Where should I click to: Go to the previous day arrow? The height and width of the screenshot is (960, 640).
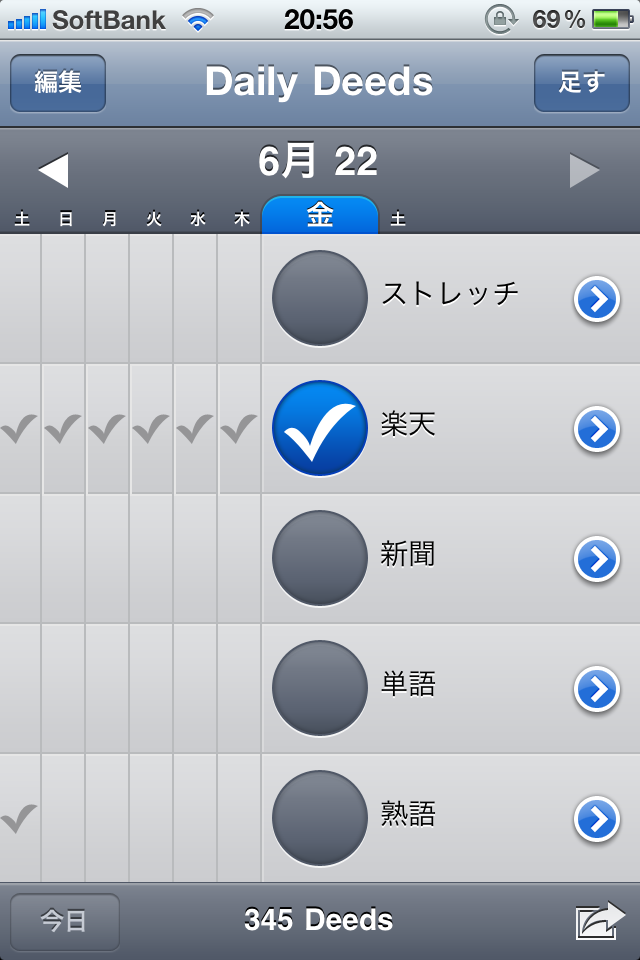53,170
